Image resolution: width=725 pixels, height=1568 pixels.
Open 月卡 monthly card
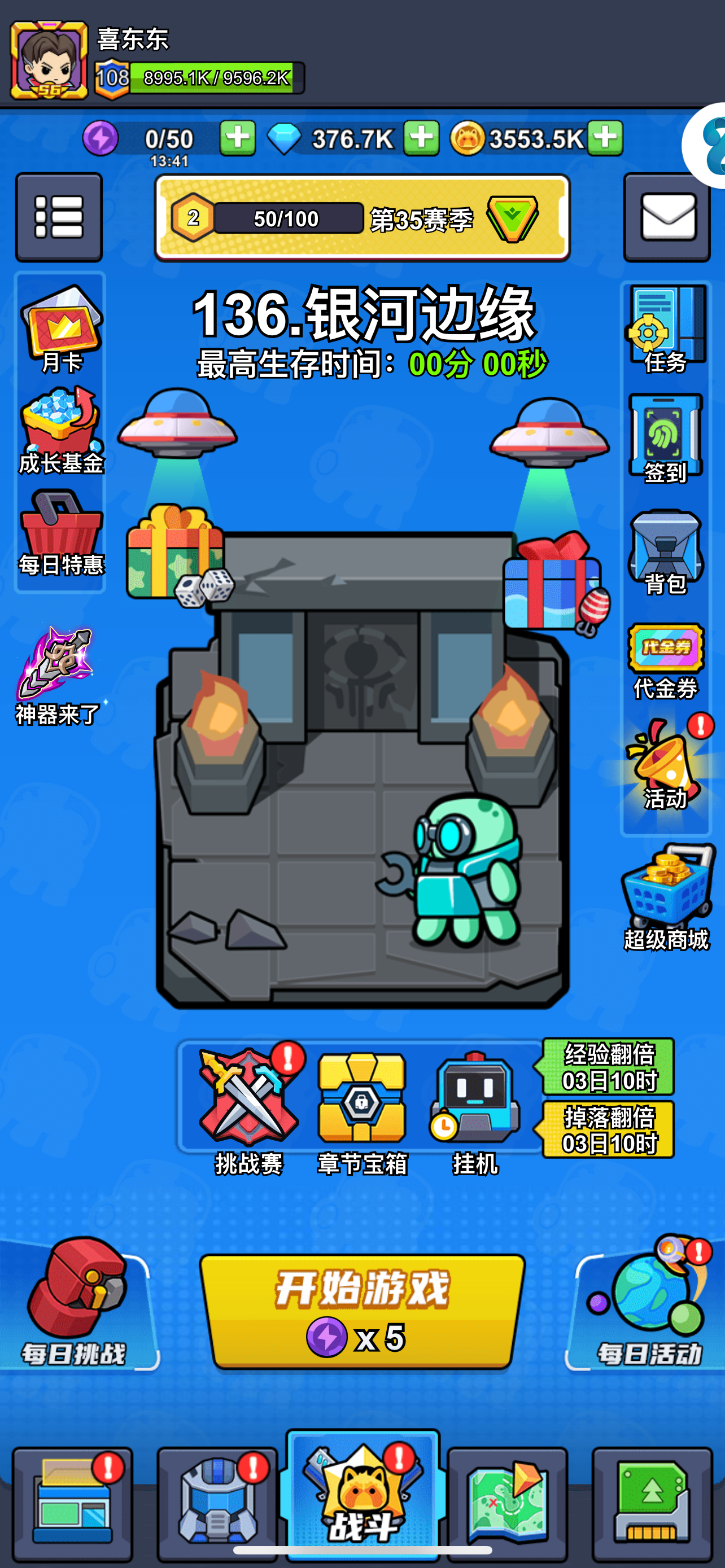click(x=61, y=329)
